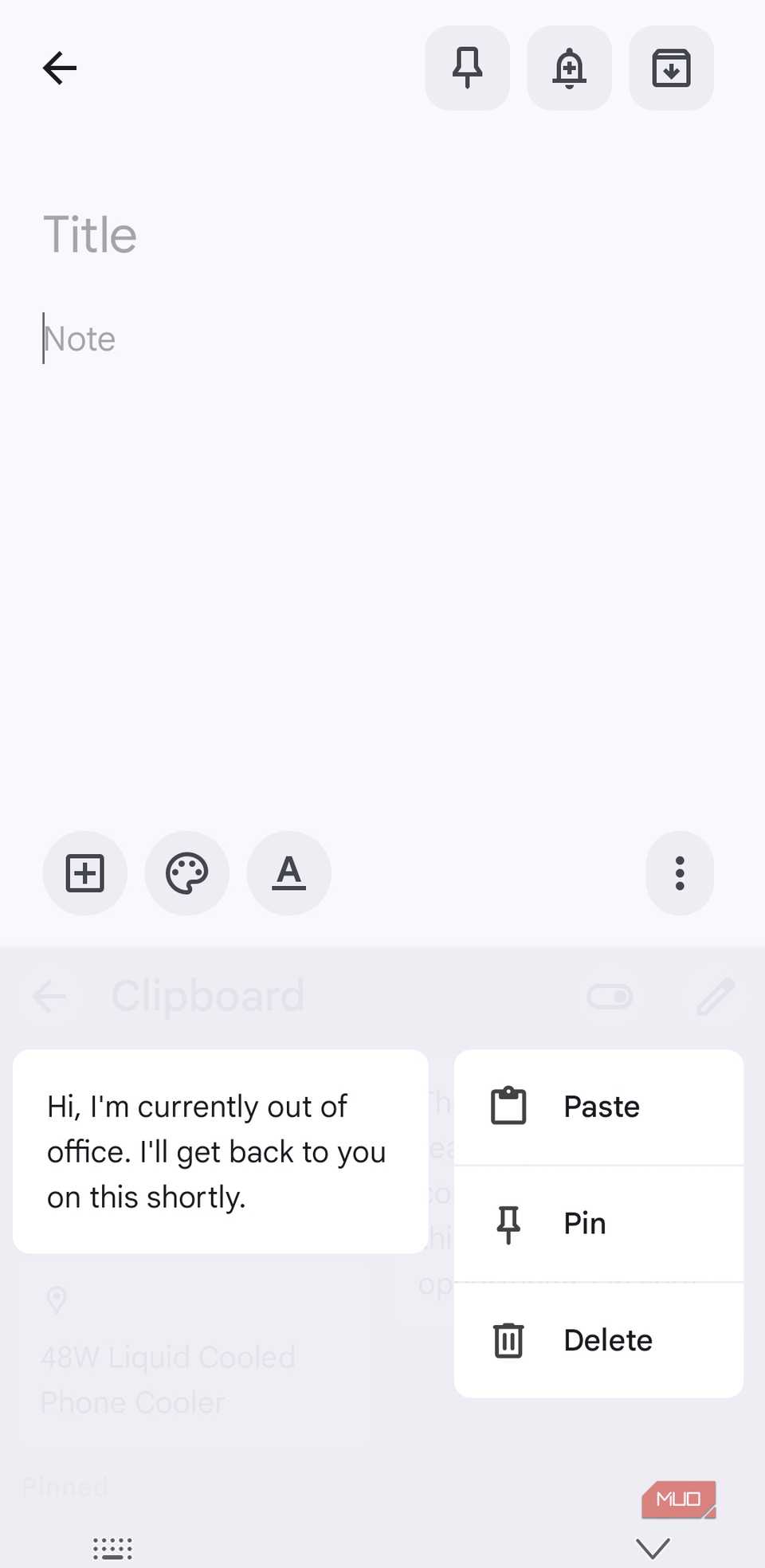Open text formatting options with the A icon

[288, 873]
